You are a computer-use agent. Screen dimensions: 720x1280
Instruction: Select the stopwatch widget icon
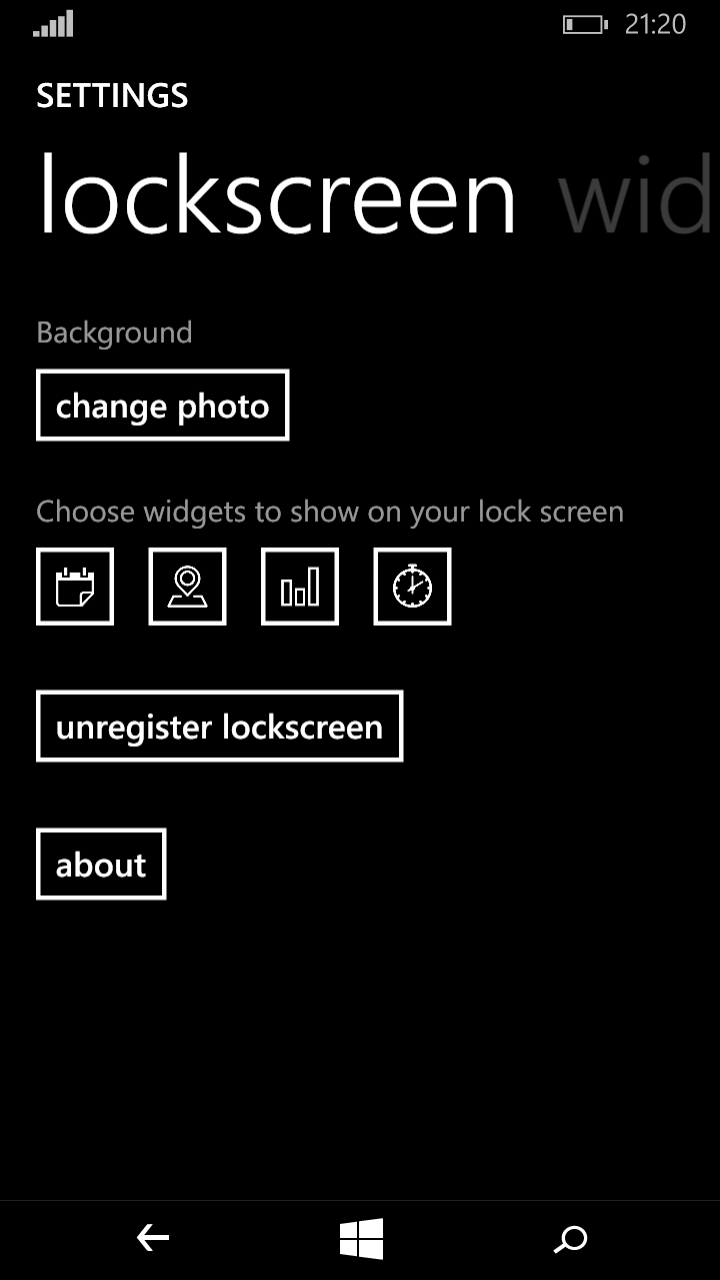click(x=412, y=586)
